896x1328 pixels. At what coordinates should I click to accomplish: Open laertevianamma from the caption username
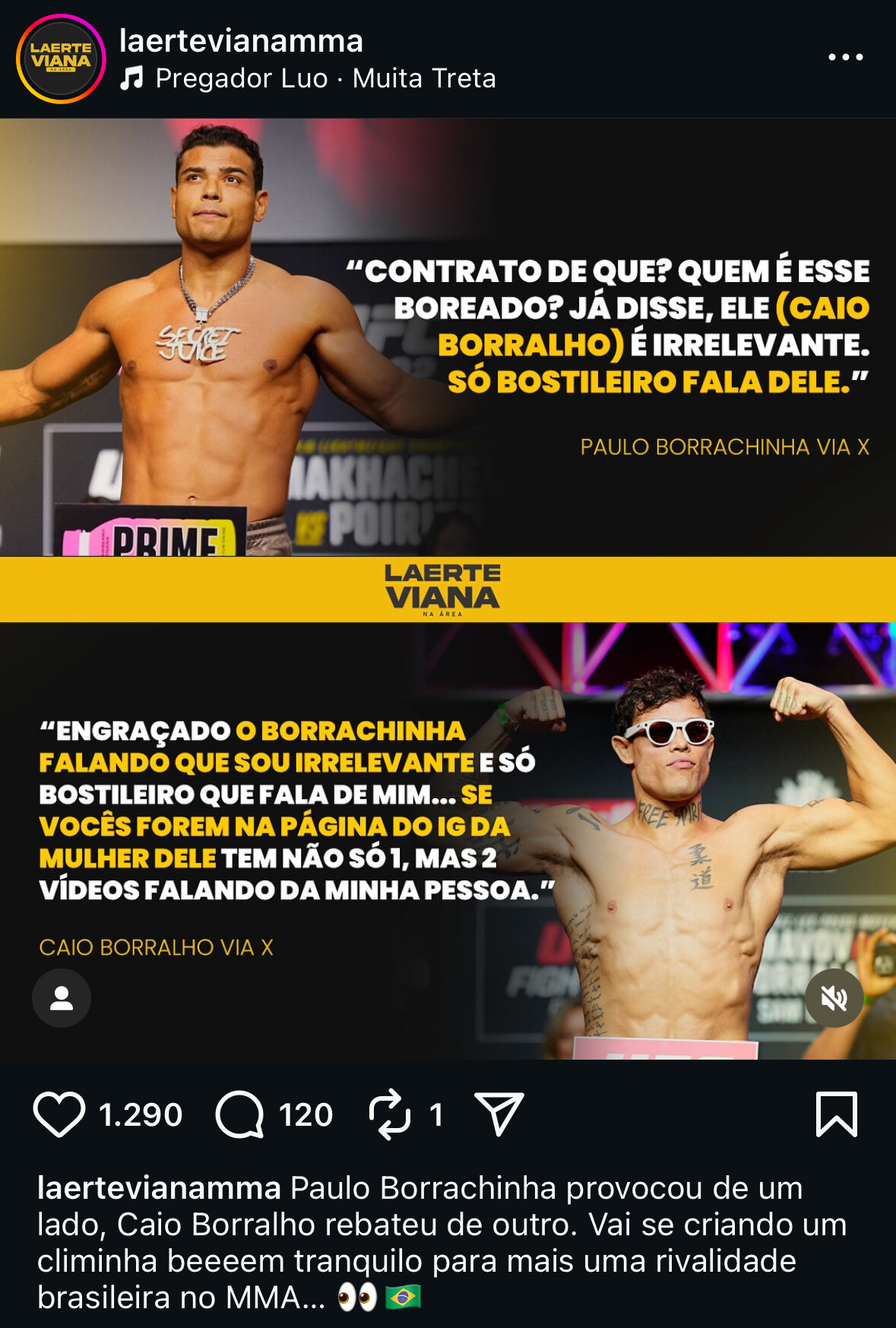coord(159,1188)
